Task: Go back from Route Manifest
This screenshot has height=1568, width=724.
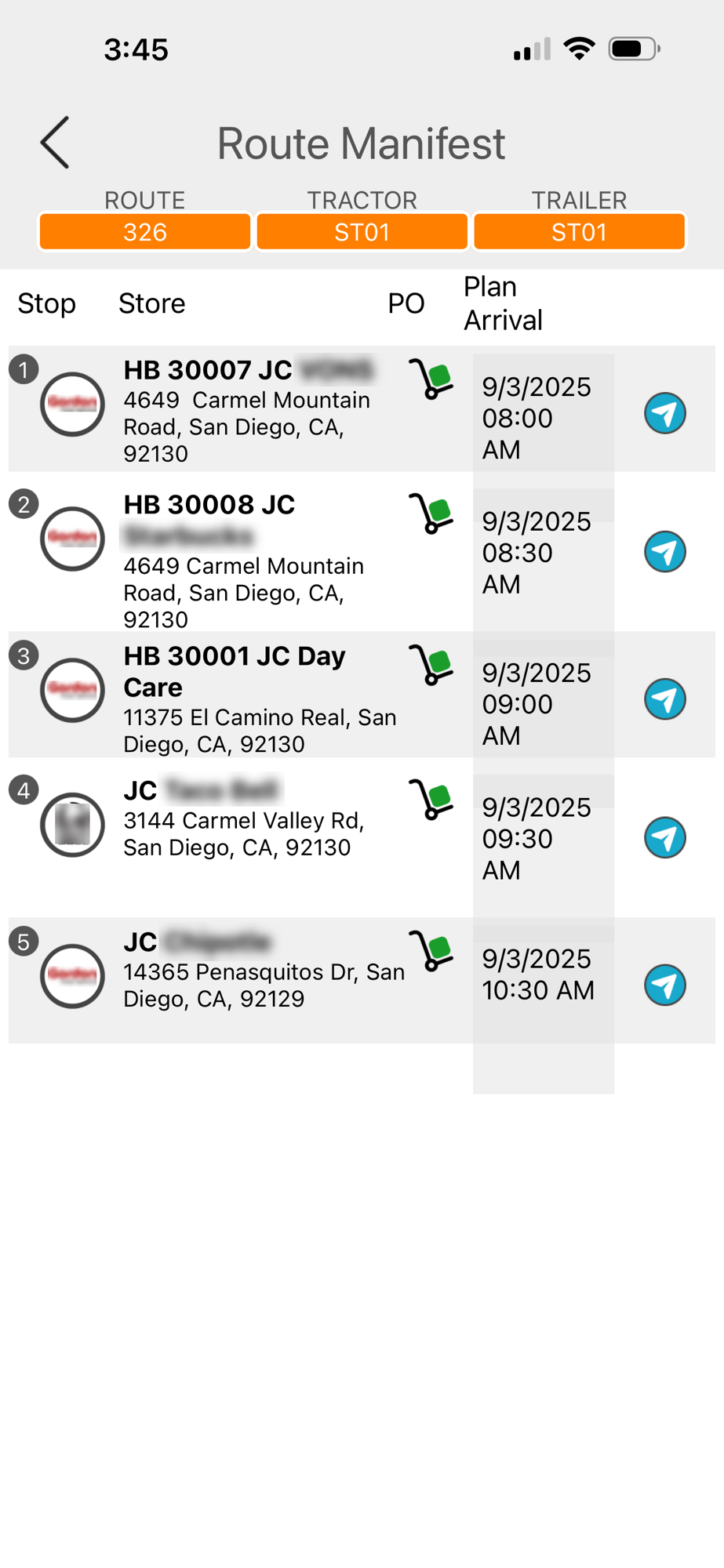Action: (55, 143)
